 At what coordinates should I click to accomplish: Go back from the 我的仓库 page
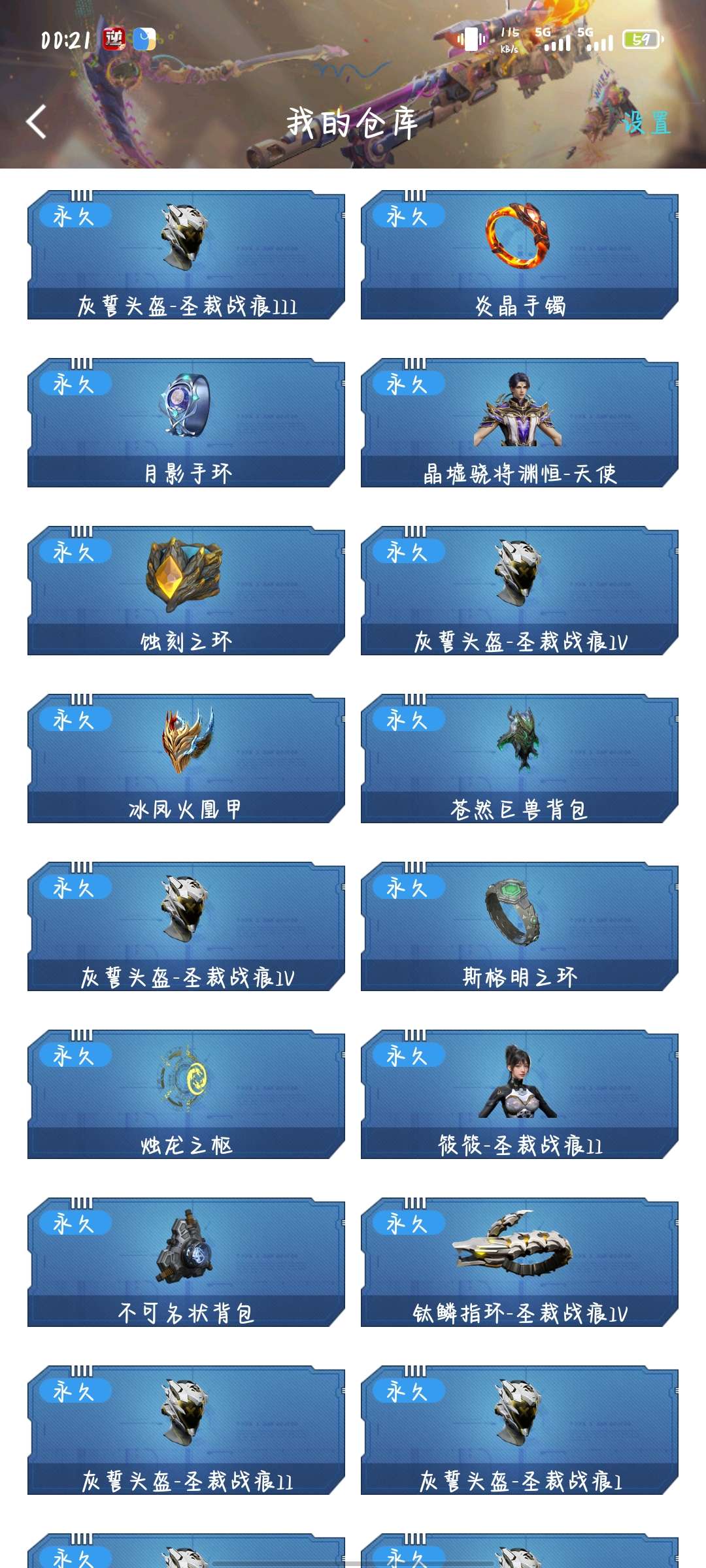pos(37,122)
